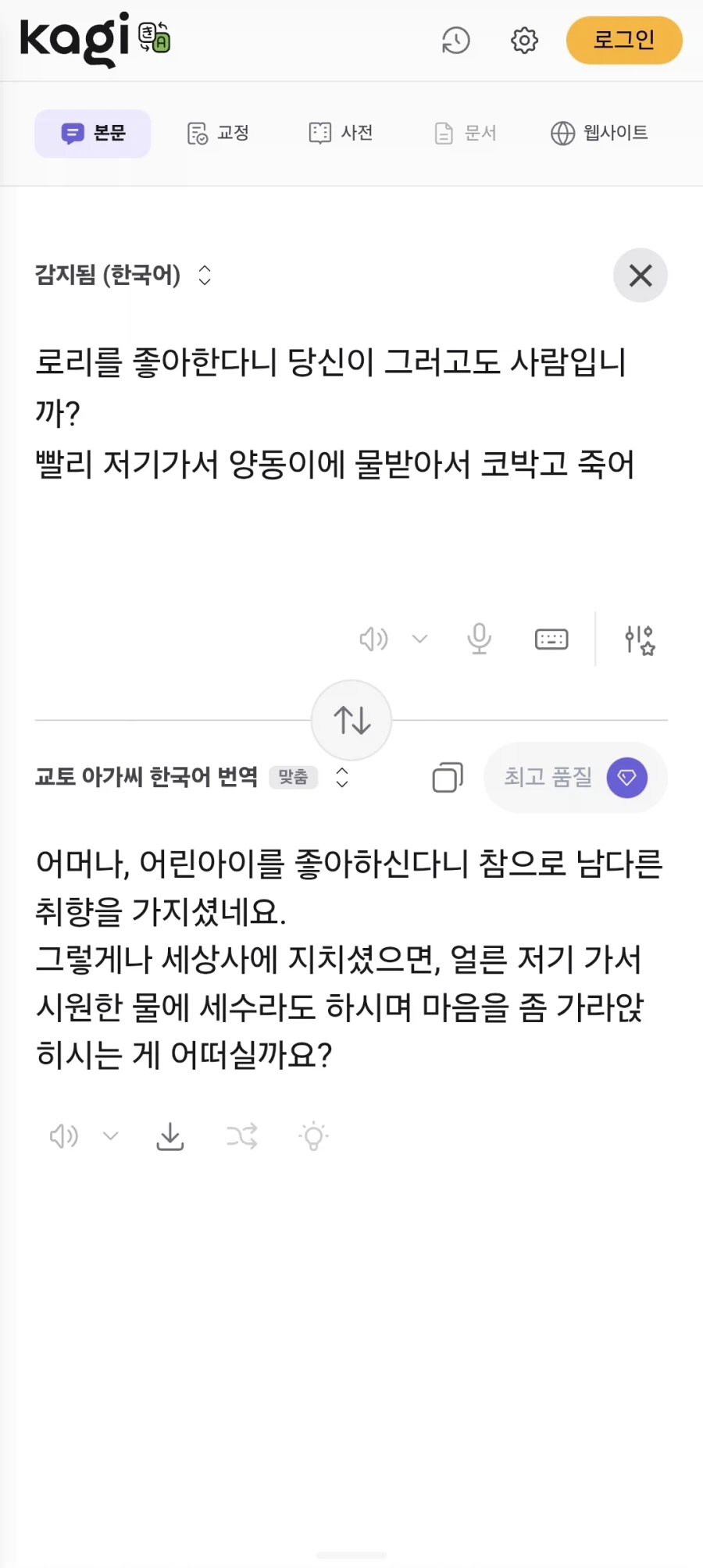Open voice options next to source speaker
The image size is (703, 1568).
(420, 638)
